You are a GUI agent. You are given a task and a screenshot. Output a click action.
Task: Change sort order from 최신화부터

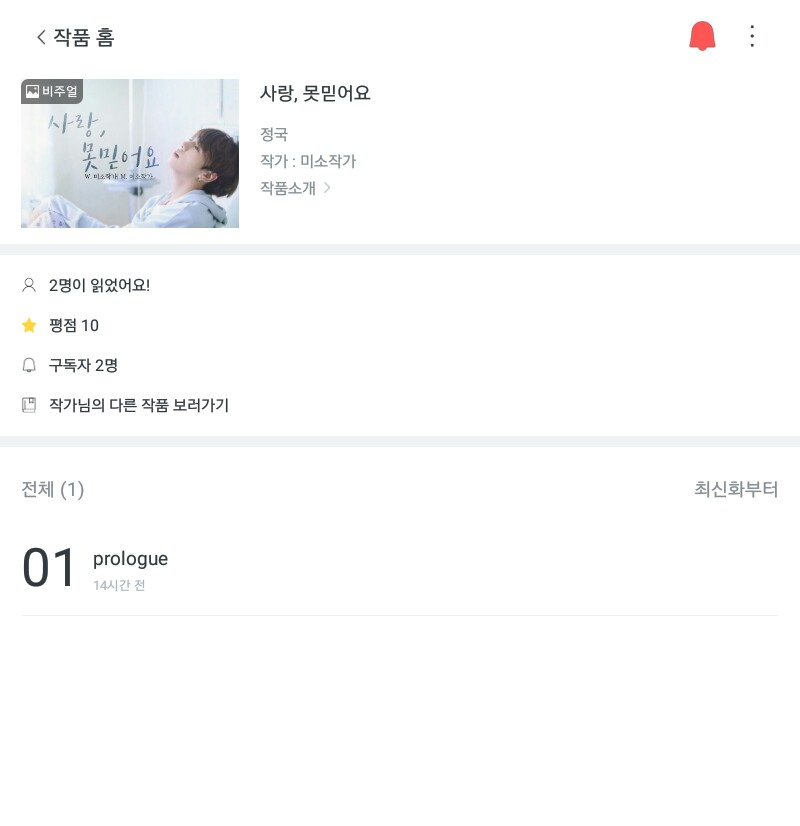click(x=735, y=489)
